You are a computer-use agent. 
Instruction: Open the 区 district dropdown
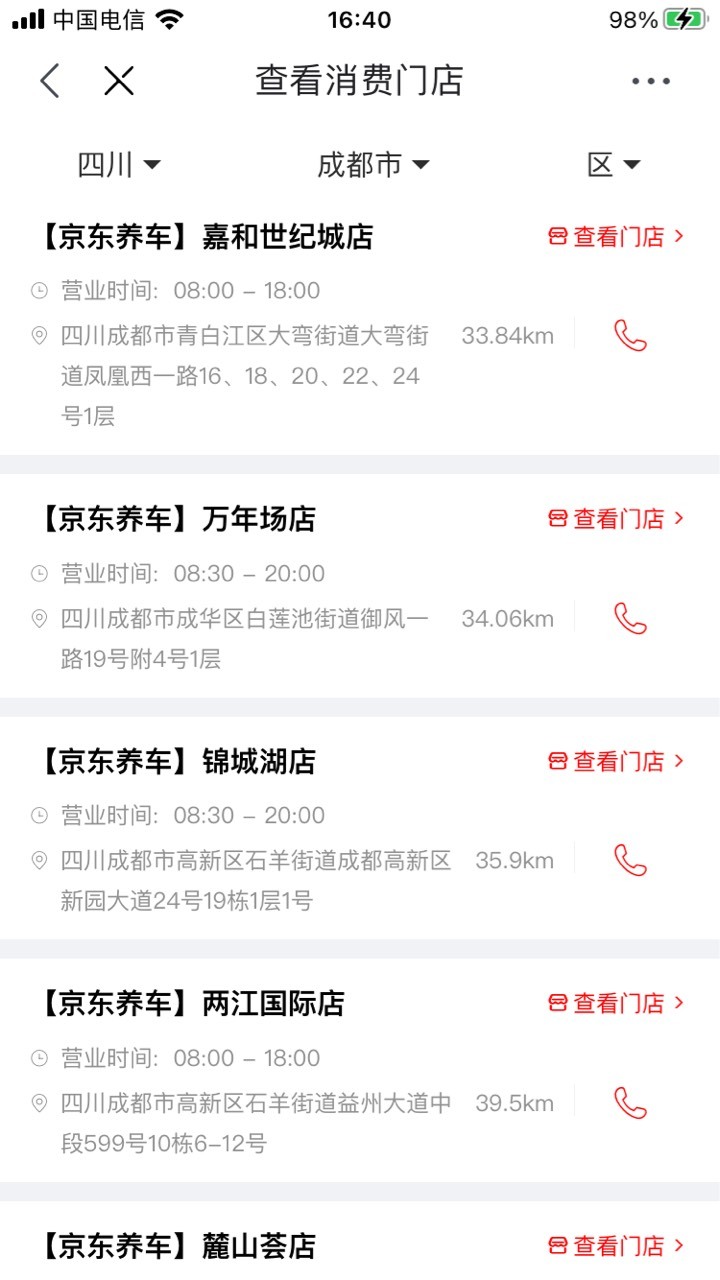coord(614,165)
